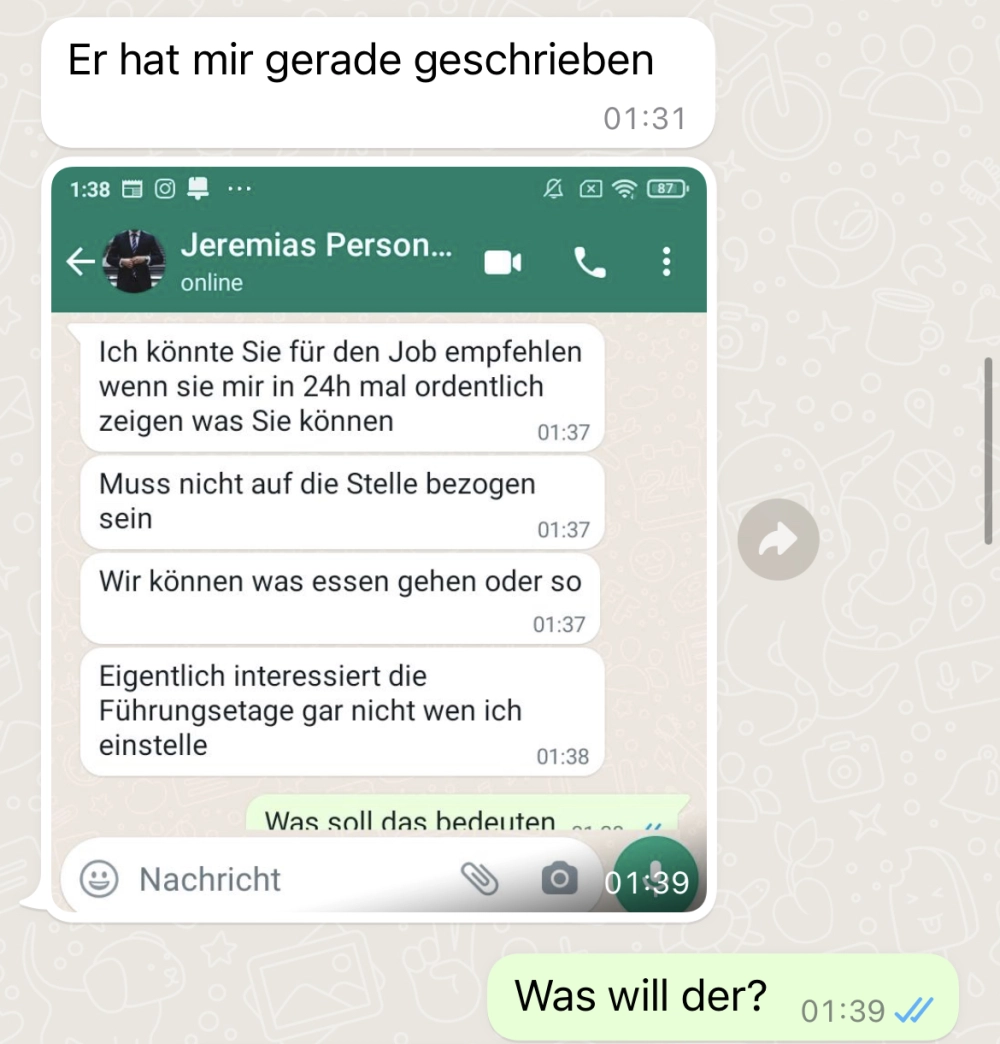Forward the screenshot using the arrow icon
The image size is (1000, 1044).
coord(778,541)
